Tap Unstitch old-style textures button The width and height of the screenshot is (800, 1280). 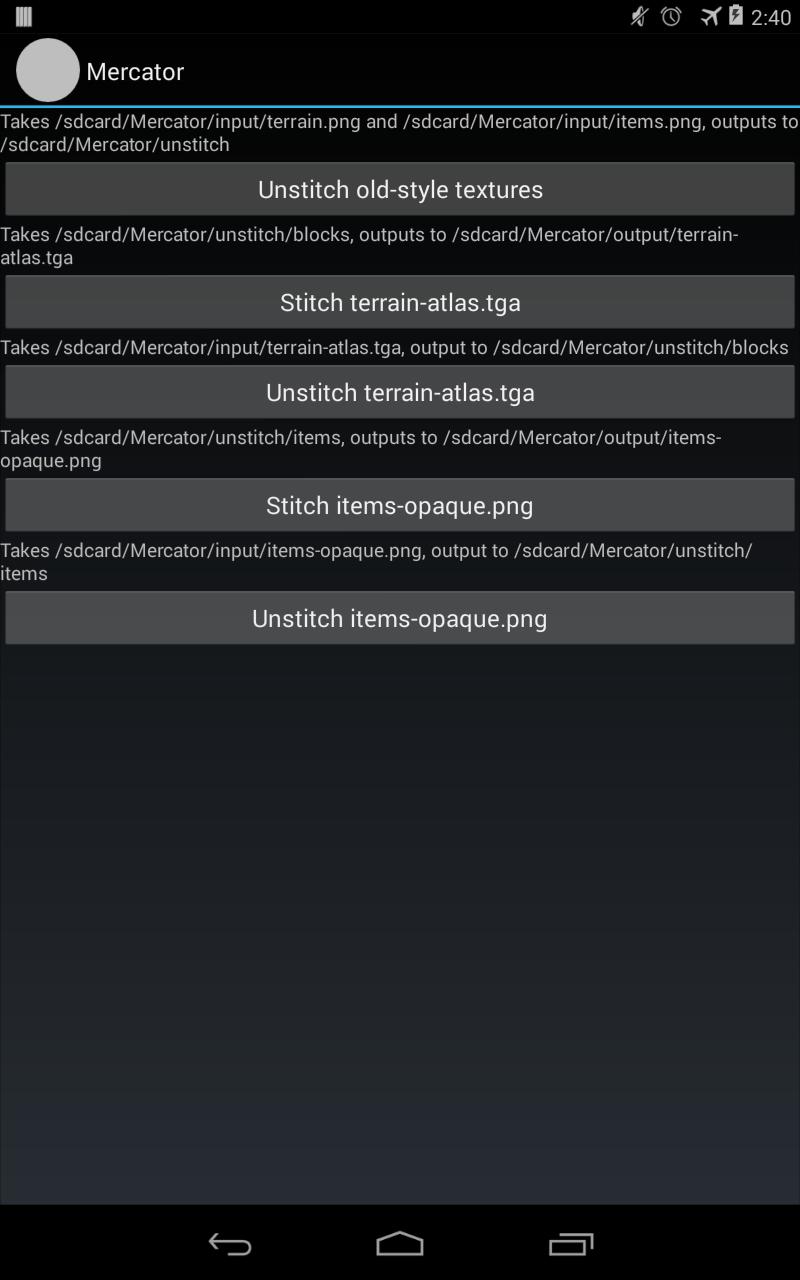coord(400,189)
